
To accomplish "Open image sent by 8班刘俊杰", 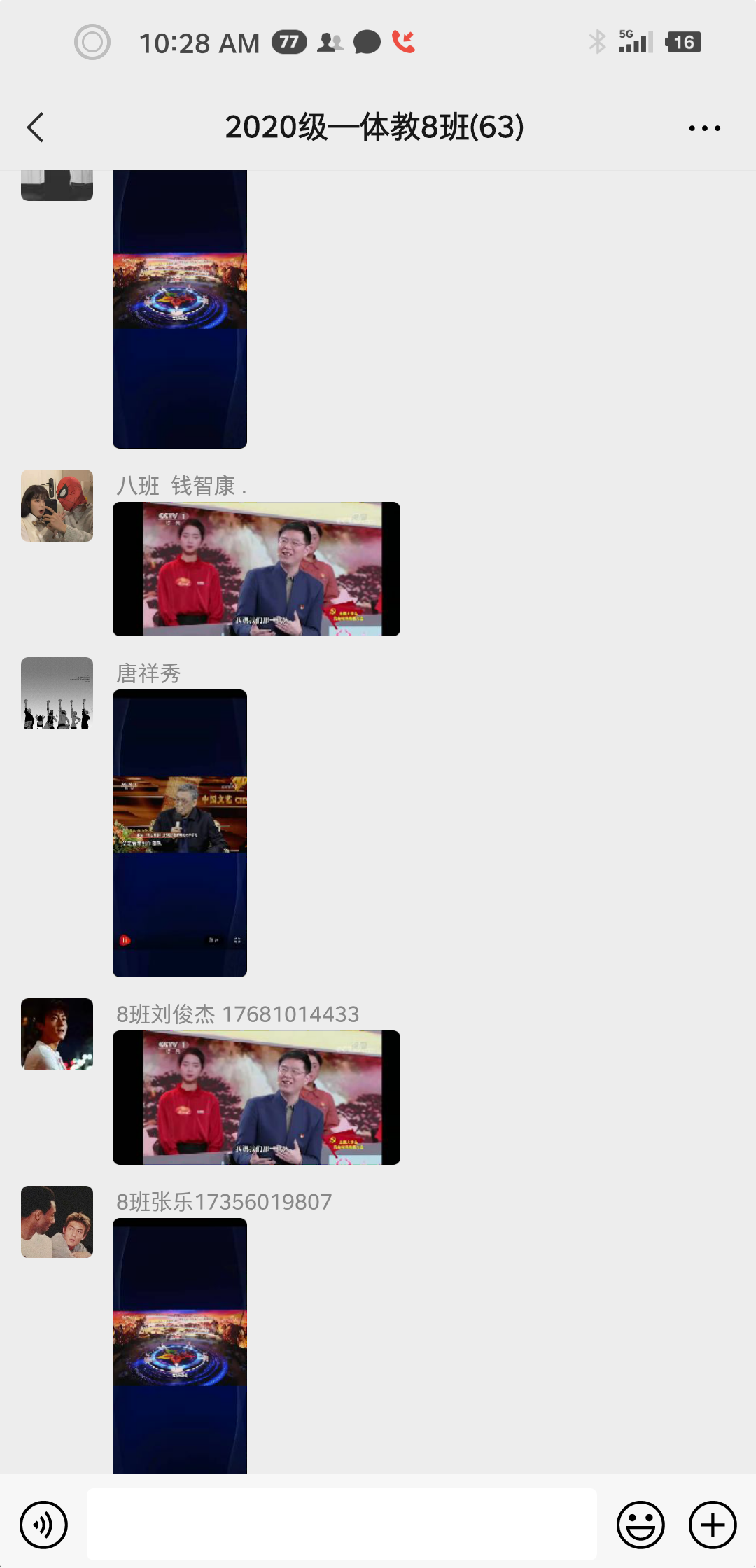I will coord(256,1098).
